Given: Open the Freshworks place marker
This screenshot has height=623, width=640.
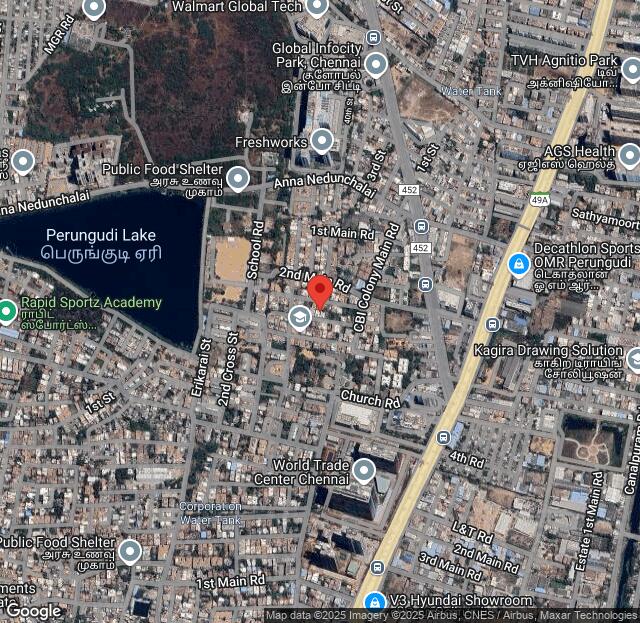Looking at the screenshot, I should (322, 140).
